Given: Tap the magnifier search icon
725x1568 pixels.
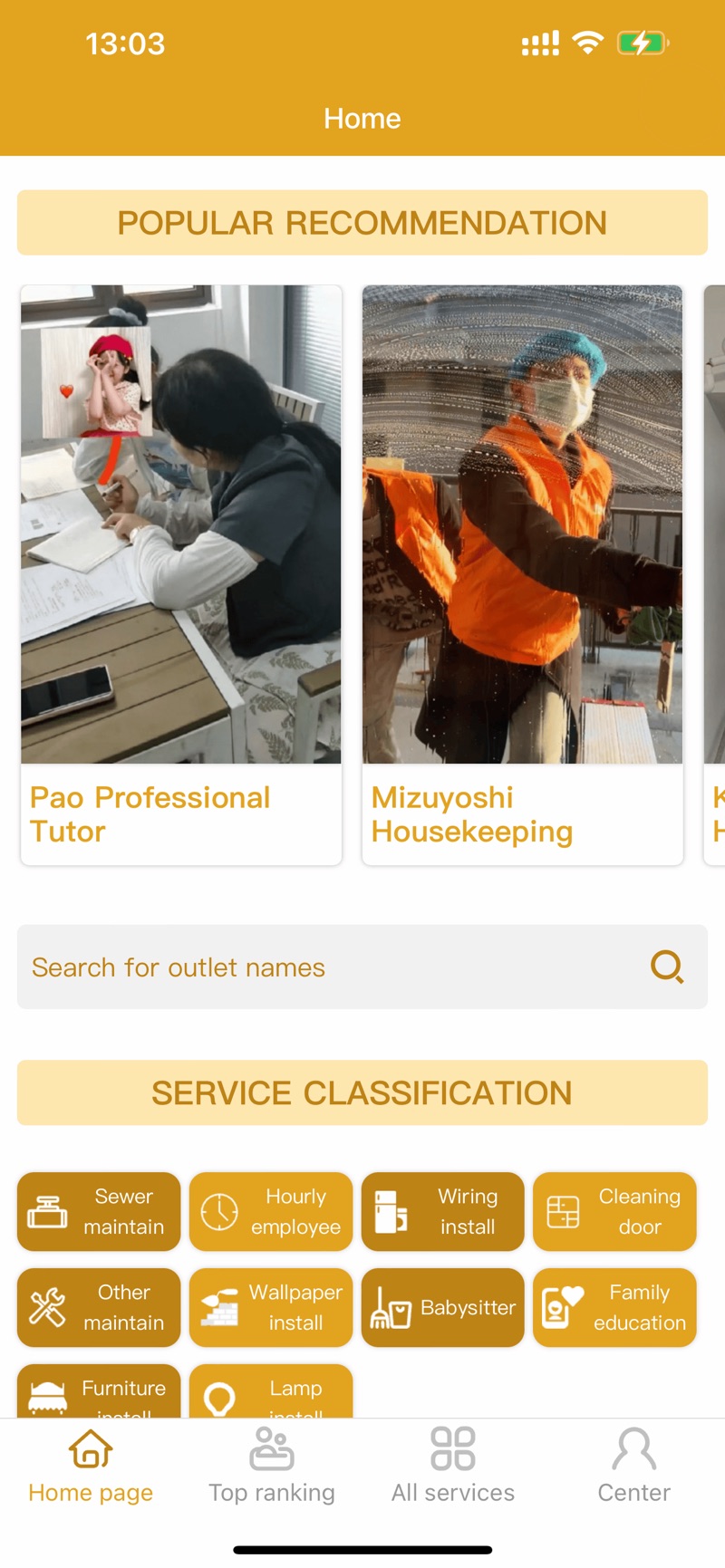Looking at the screenshot, I should pyautogui.click(x=667, y=967).
